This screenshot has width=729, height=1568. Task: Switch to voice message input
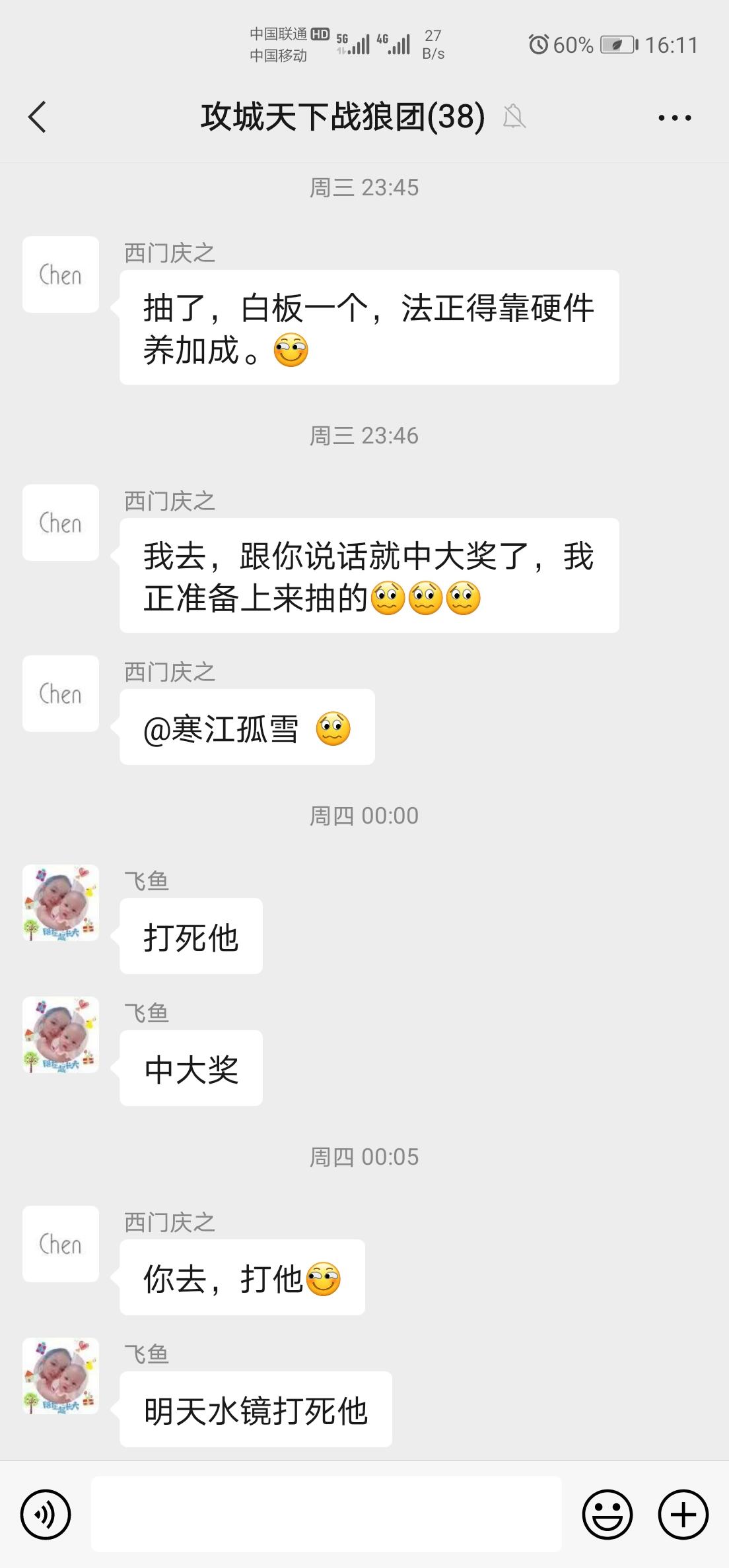[46, 1514]
